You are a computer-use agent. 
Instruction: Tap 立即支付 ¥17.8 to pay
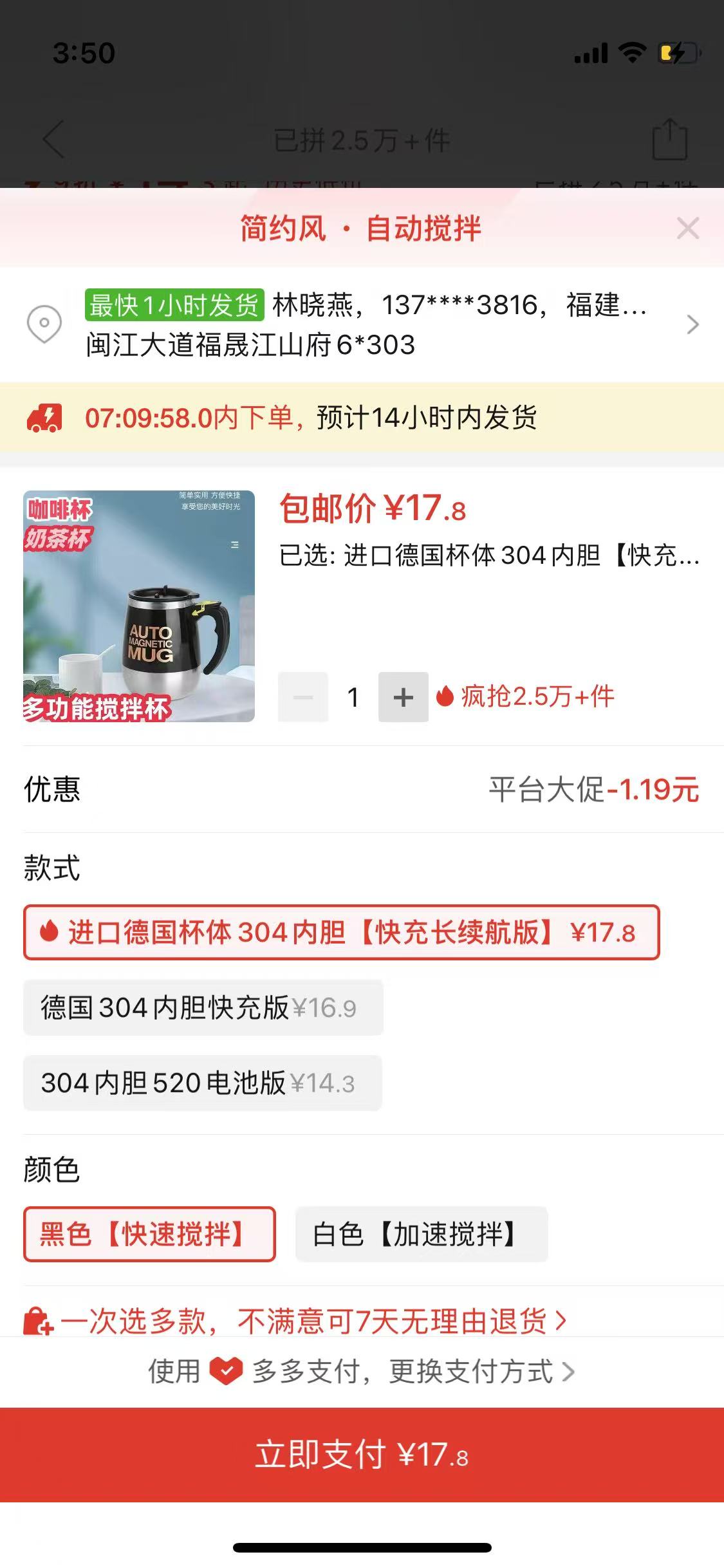pos(362,1455)
